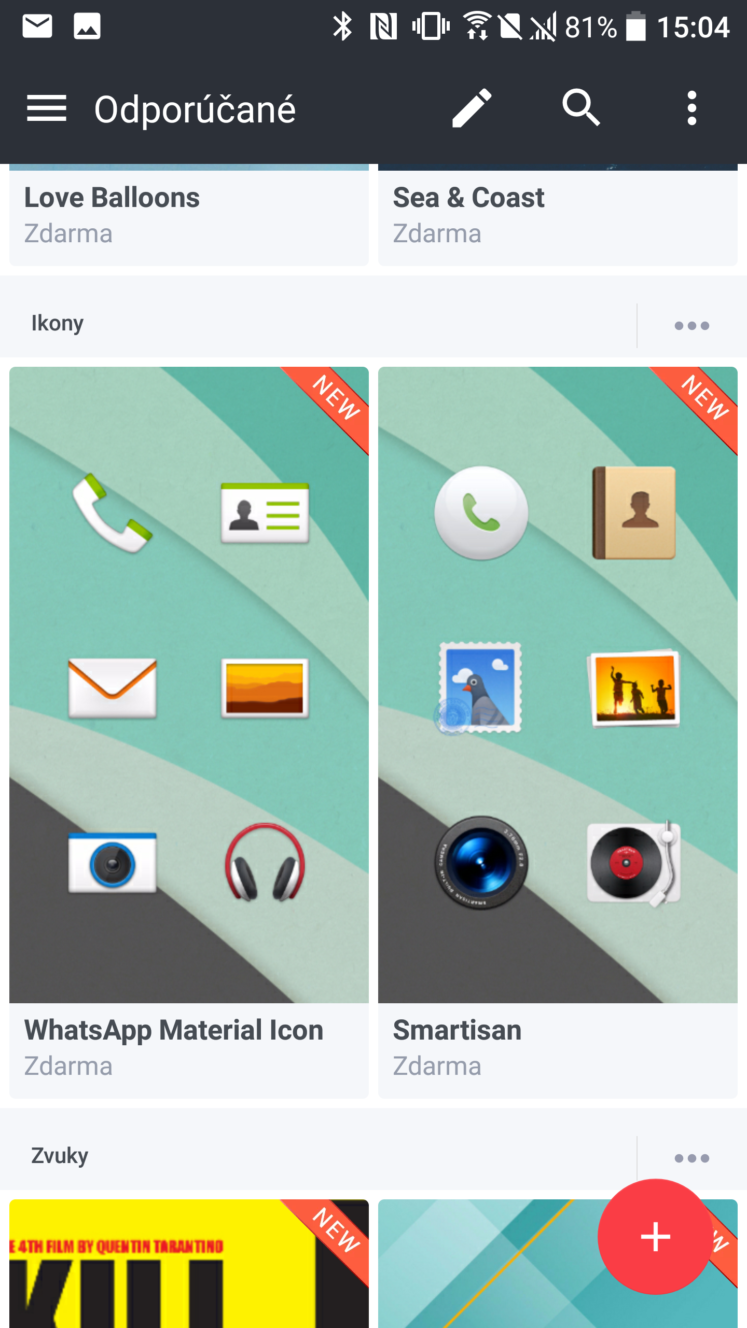Show more options for Ikony section

tap(691, 325)
